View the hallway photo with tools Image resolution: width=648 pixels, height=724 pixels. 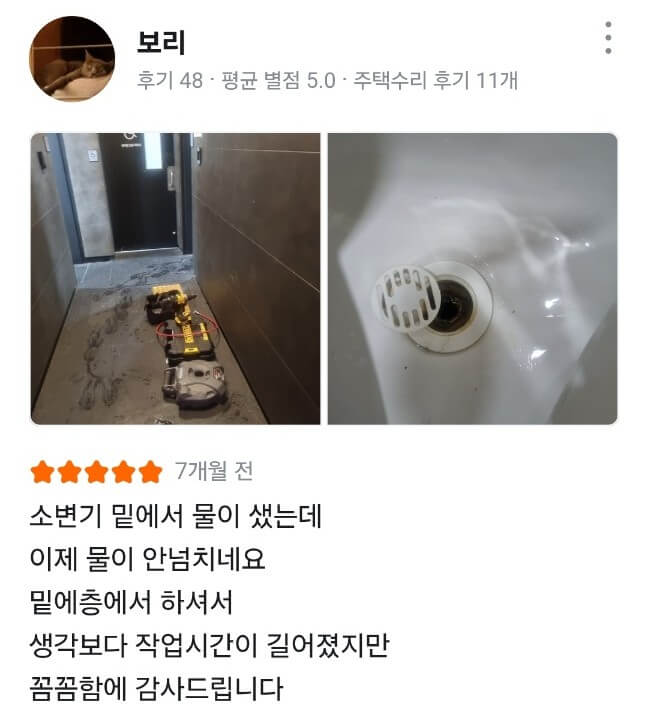[x=175, y=279]
